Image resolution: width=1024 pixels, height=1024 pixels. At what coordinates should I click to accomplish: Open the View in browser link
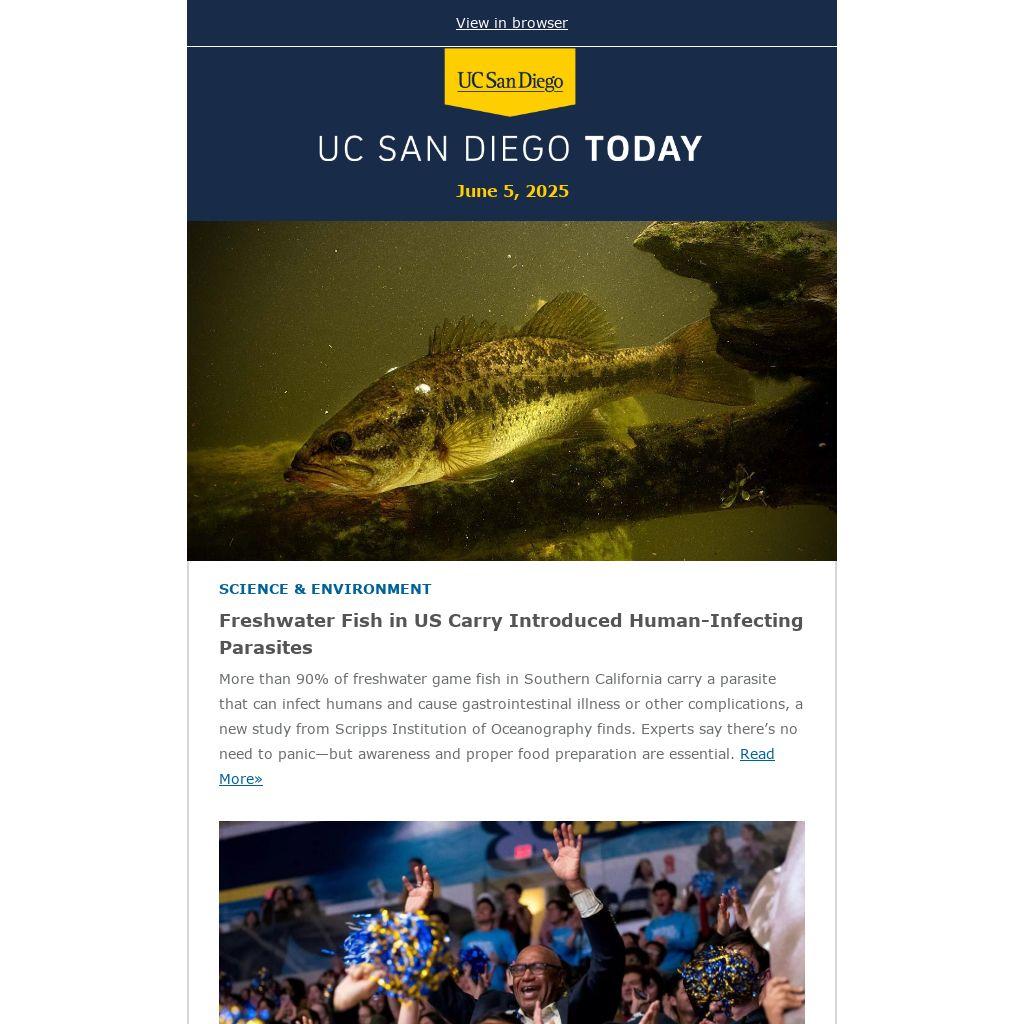click(511, 23)
